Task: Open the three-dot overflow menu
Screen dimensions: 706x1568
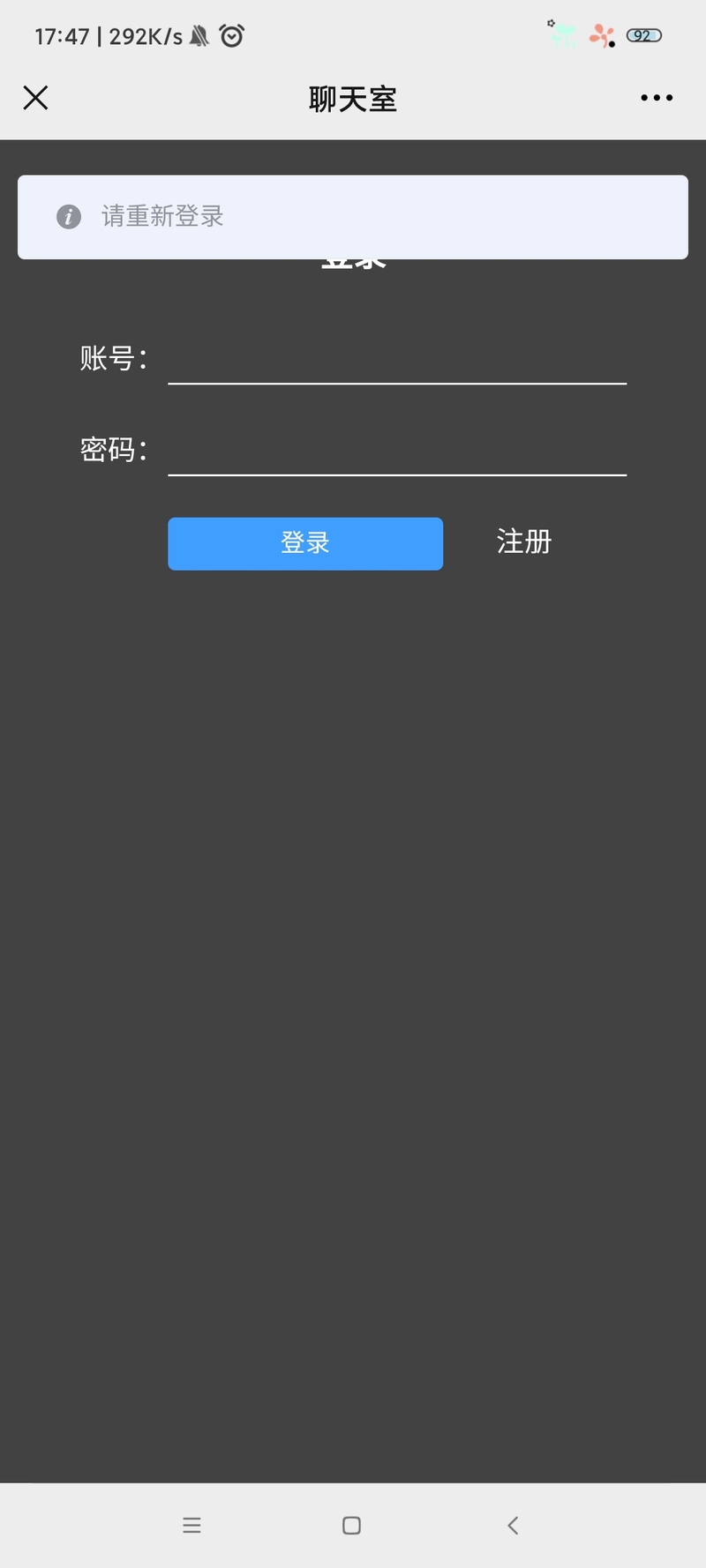Action: click(x=657, y=98)
